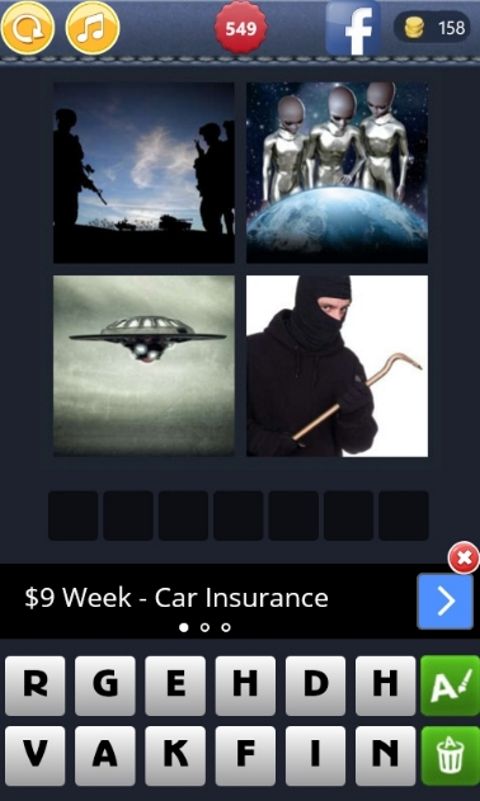Image resolution: width=480 pixels, height=801 pixels.
Task: Select the letter E tile
Action: pos(175,686)
